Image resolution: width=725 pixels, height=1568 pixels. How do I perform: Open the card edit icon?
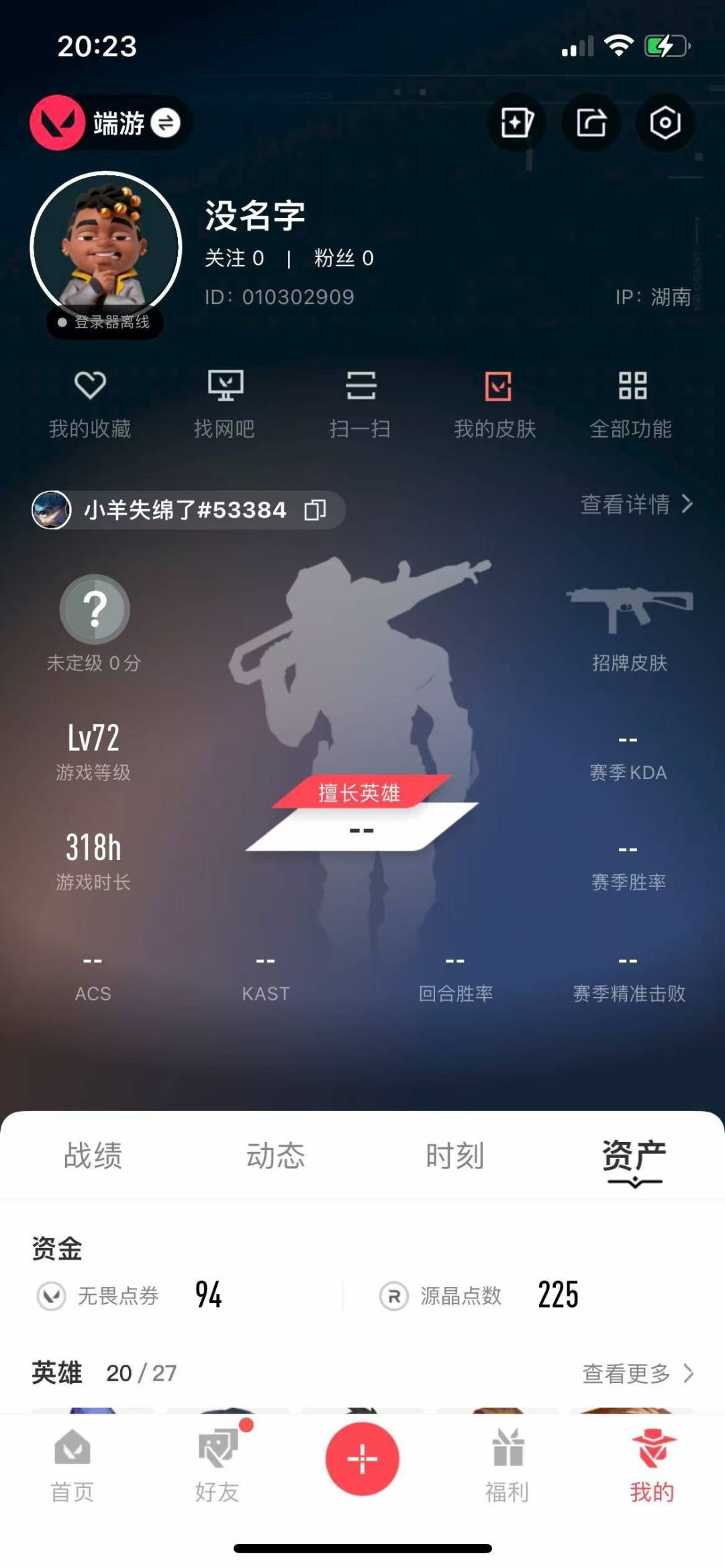pyautogui.click(x=517, y=123)
